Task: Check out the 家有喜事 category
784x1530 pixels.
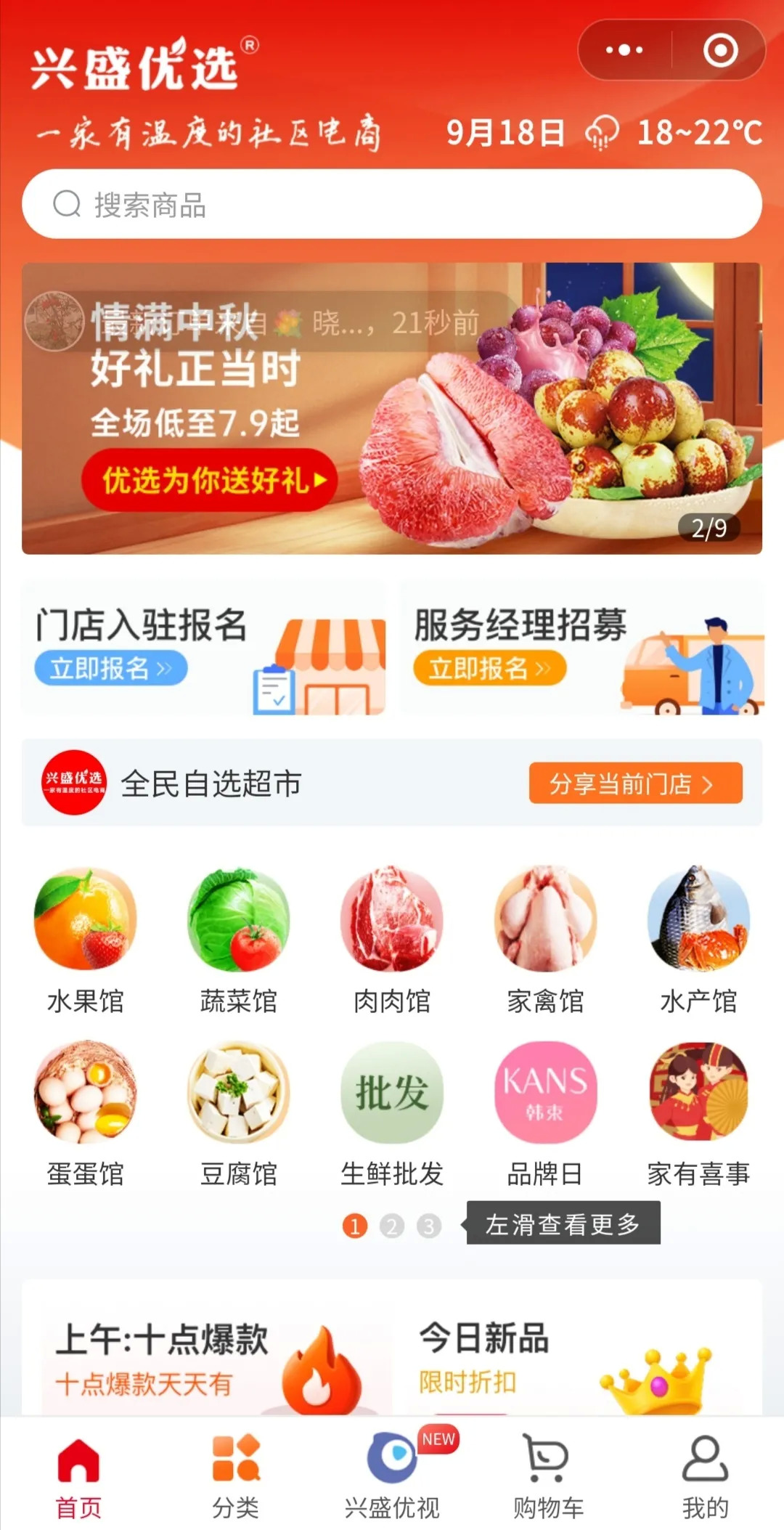Action: click(698, 1112)
